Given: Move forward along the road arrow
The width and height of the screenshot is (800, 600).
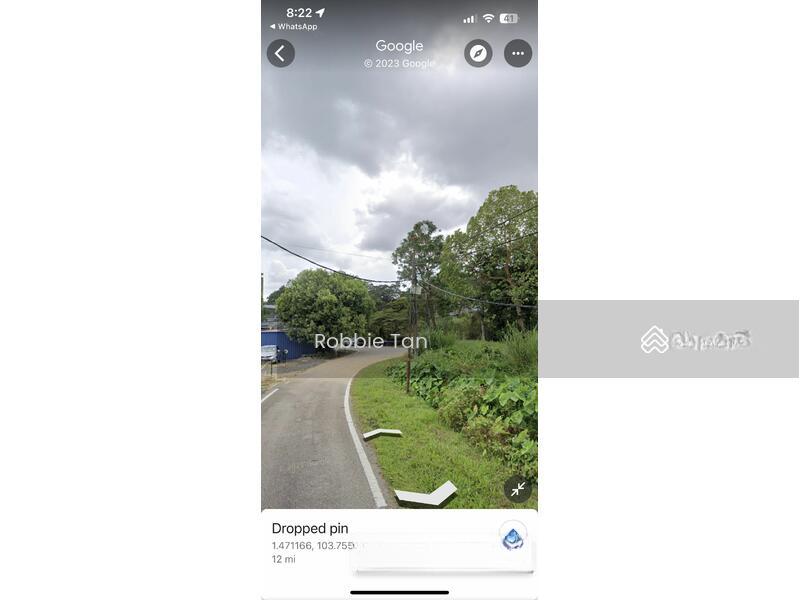Looking at the screenshot, I should (382, 433).
